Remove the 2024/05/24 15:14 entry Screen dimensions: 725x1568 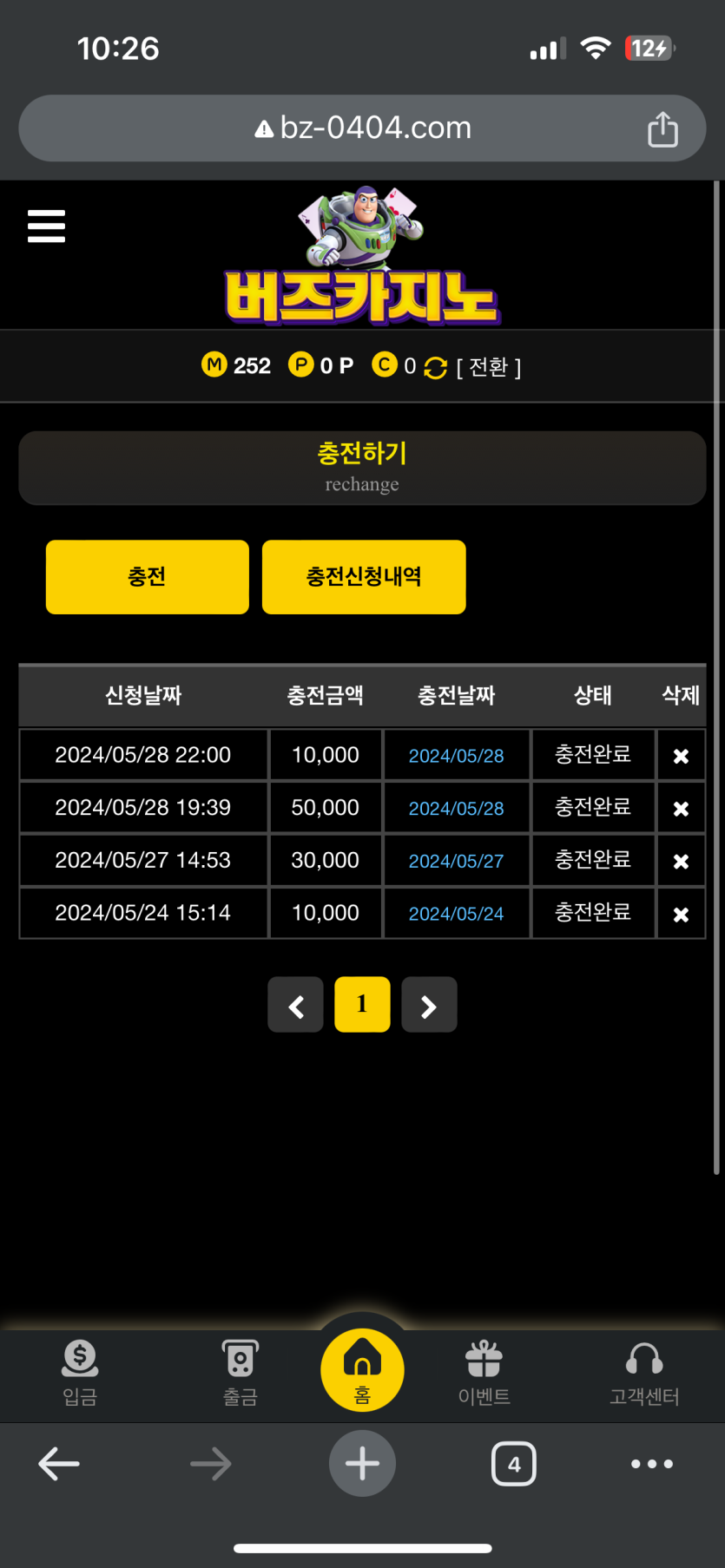[681, 915]
